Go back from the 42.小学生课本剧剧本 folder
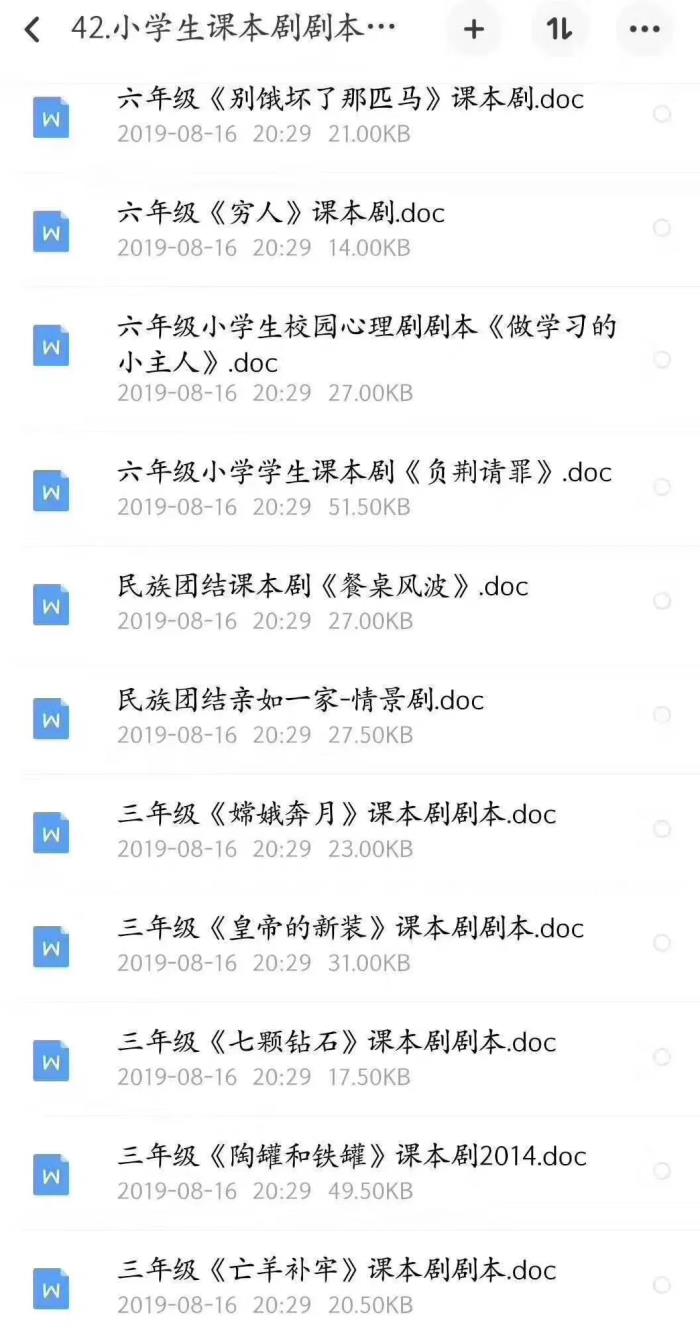Image resolution: width=700 pixels, height=1335 pixels. (x=32, y=30)
